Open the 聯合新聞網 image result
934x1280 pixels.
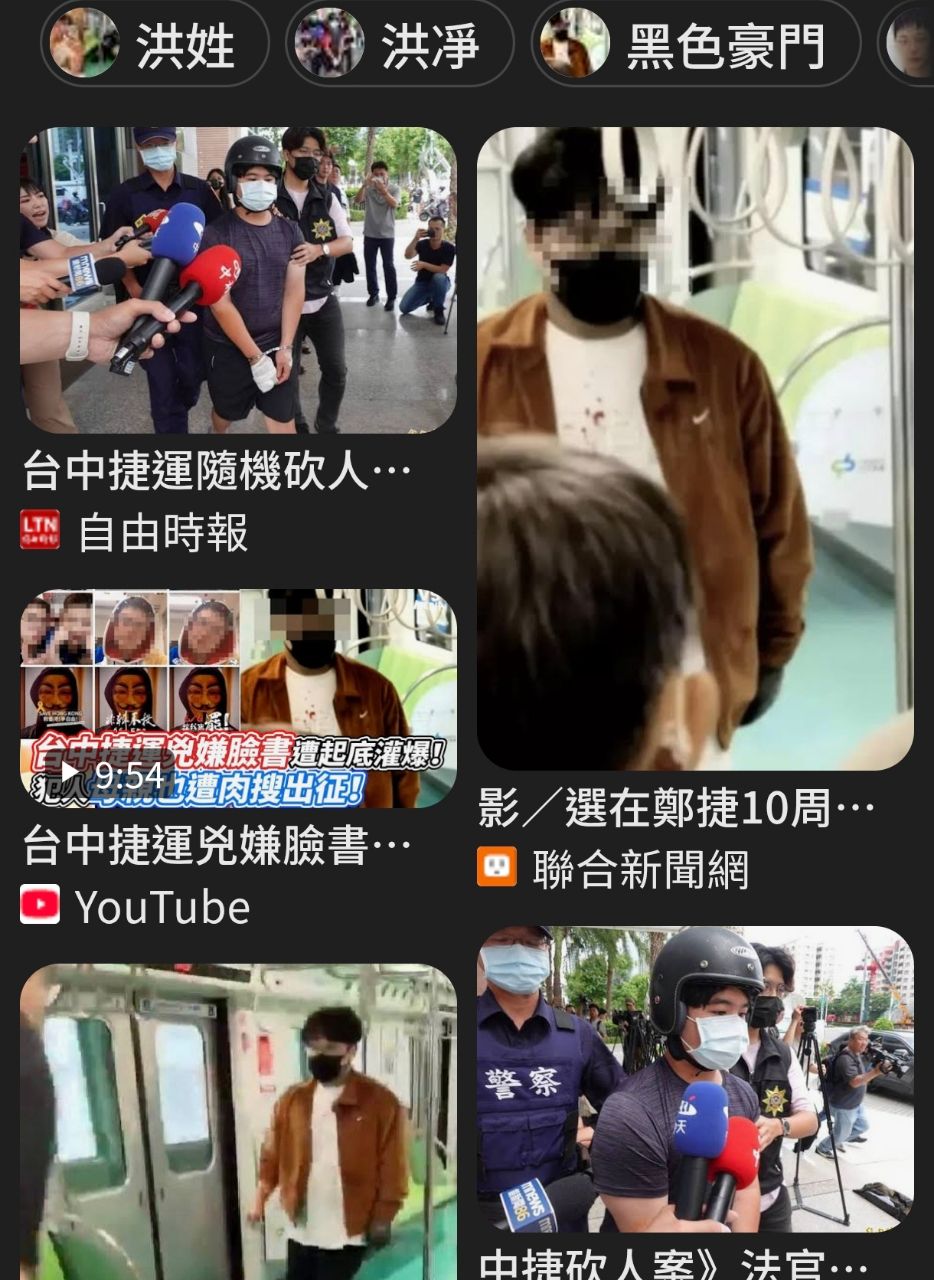(695, 448)
